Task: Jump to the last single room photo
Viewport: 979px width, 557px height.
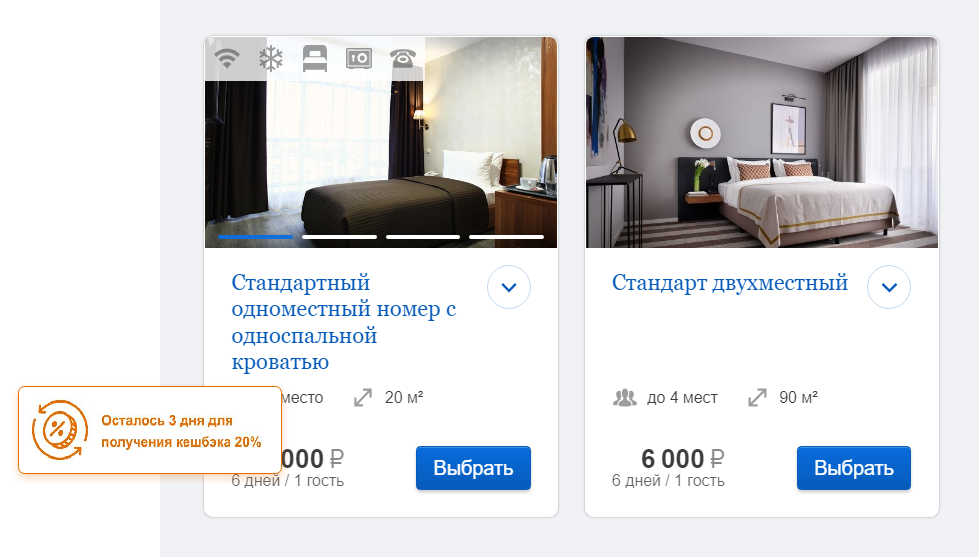Action: (x=506, y=237)
